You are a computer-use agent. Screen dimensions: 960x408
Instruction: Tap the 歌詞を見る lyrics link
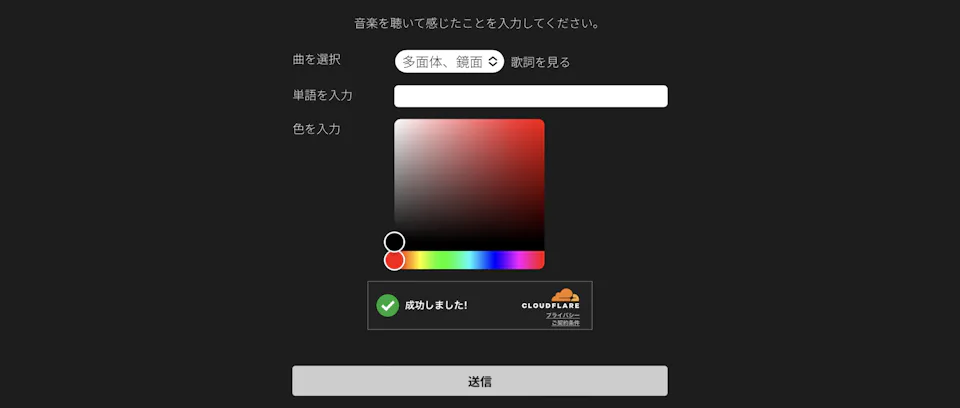point(540,62)
